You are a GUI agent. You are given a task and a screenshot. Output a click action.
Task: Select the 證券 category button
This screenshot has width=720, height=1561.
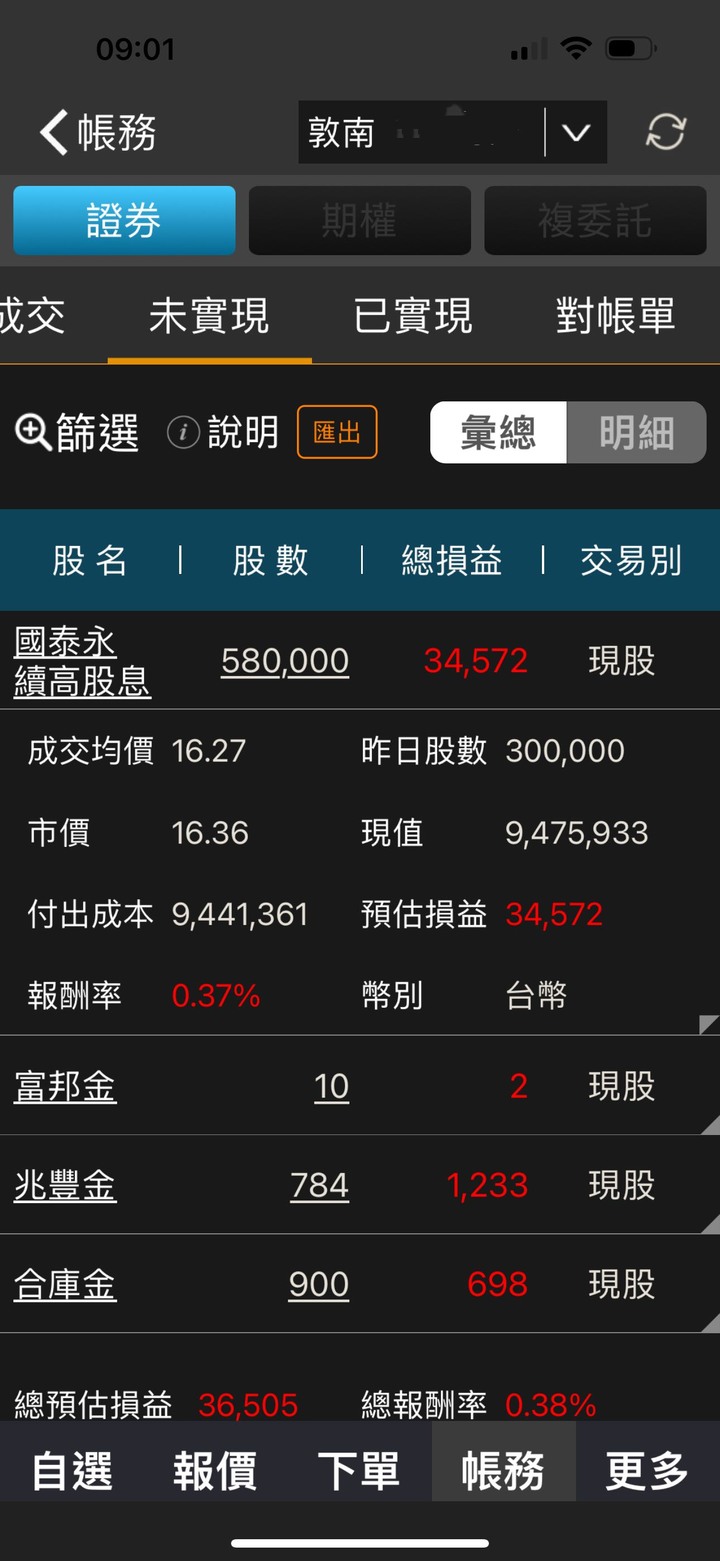124,221
